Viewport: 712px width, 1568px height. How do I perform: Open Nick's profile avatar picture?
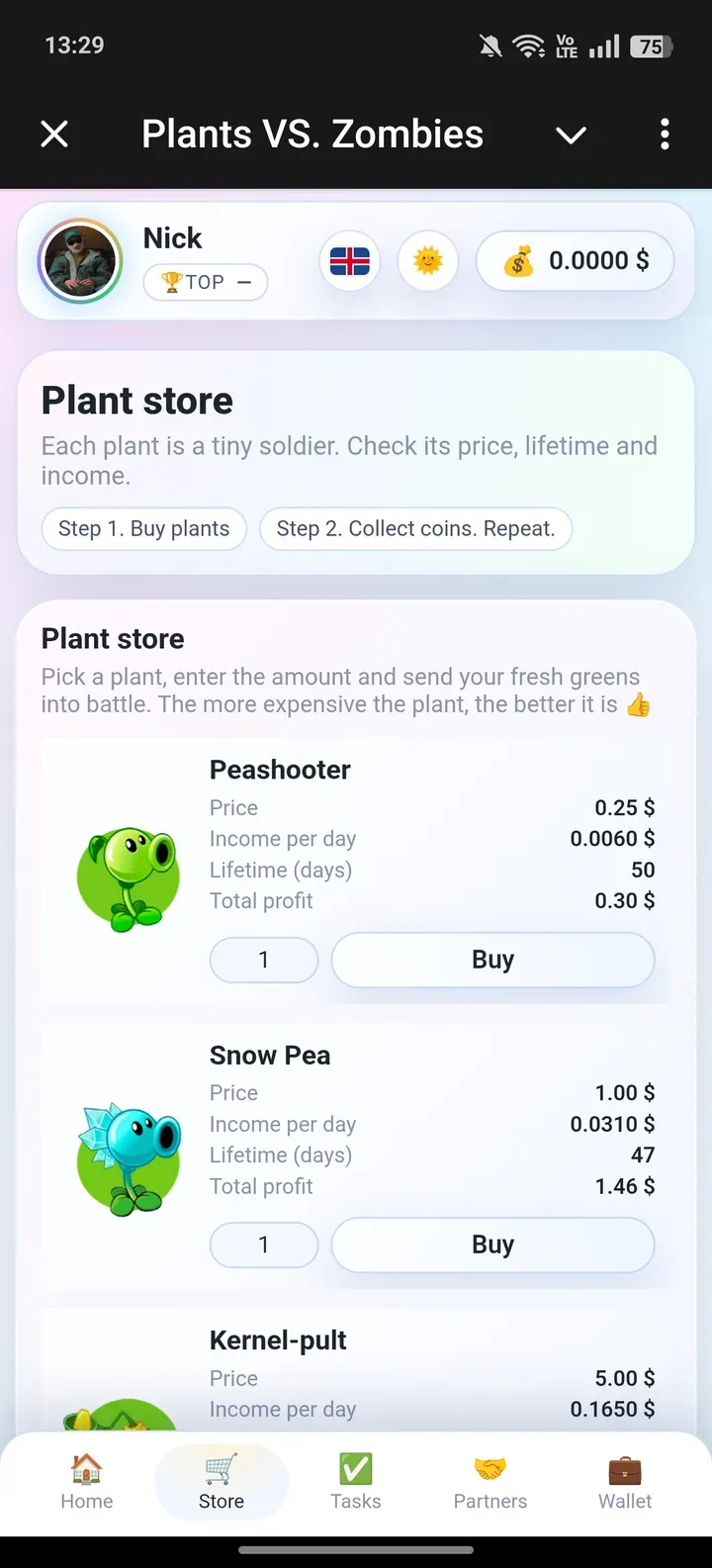(79, 260)
